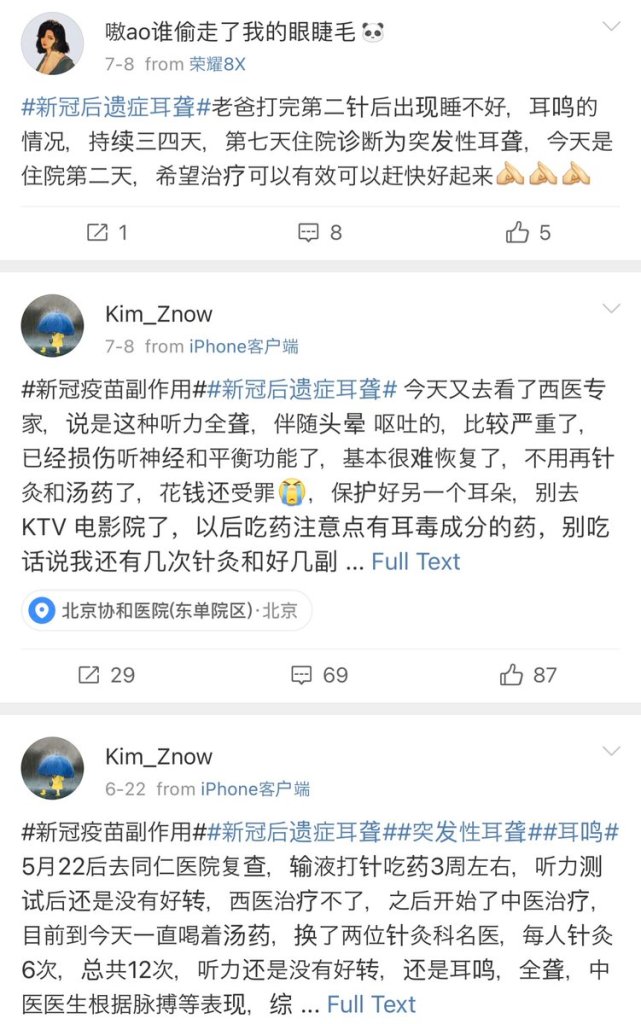Expand options chevron on Kim_Znow's 7-8 post
The image size is (641, 1024).
(x=611, y=309)
